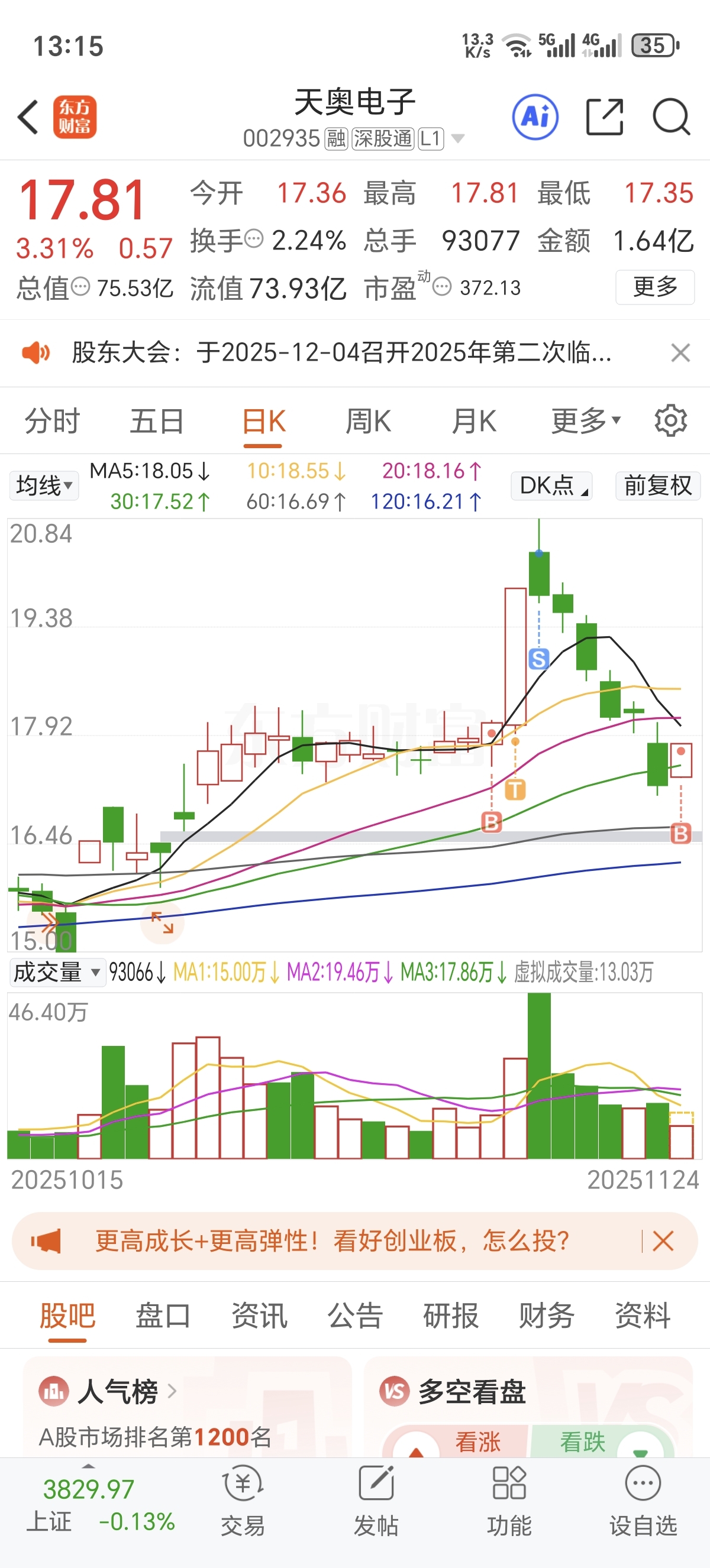Share this stock page
This screenshot has width=710, height=1568.
[x=604, y=117]
